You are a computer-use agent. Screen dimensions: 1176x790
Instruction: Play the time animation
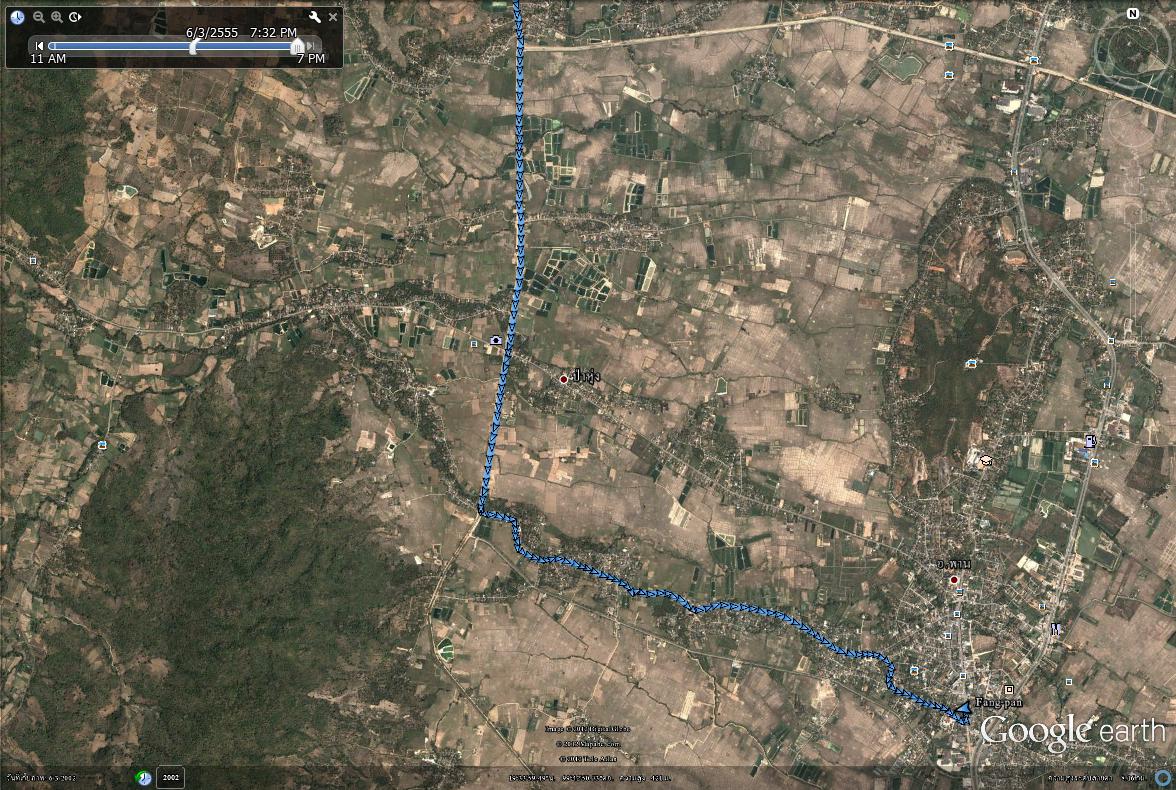pyautogui.click(x=76, y=17)
